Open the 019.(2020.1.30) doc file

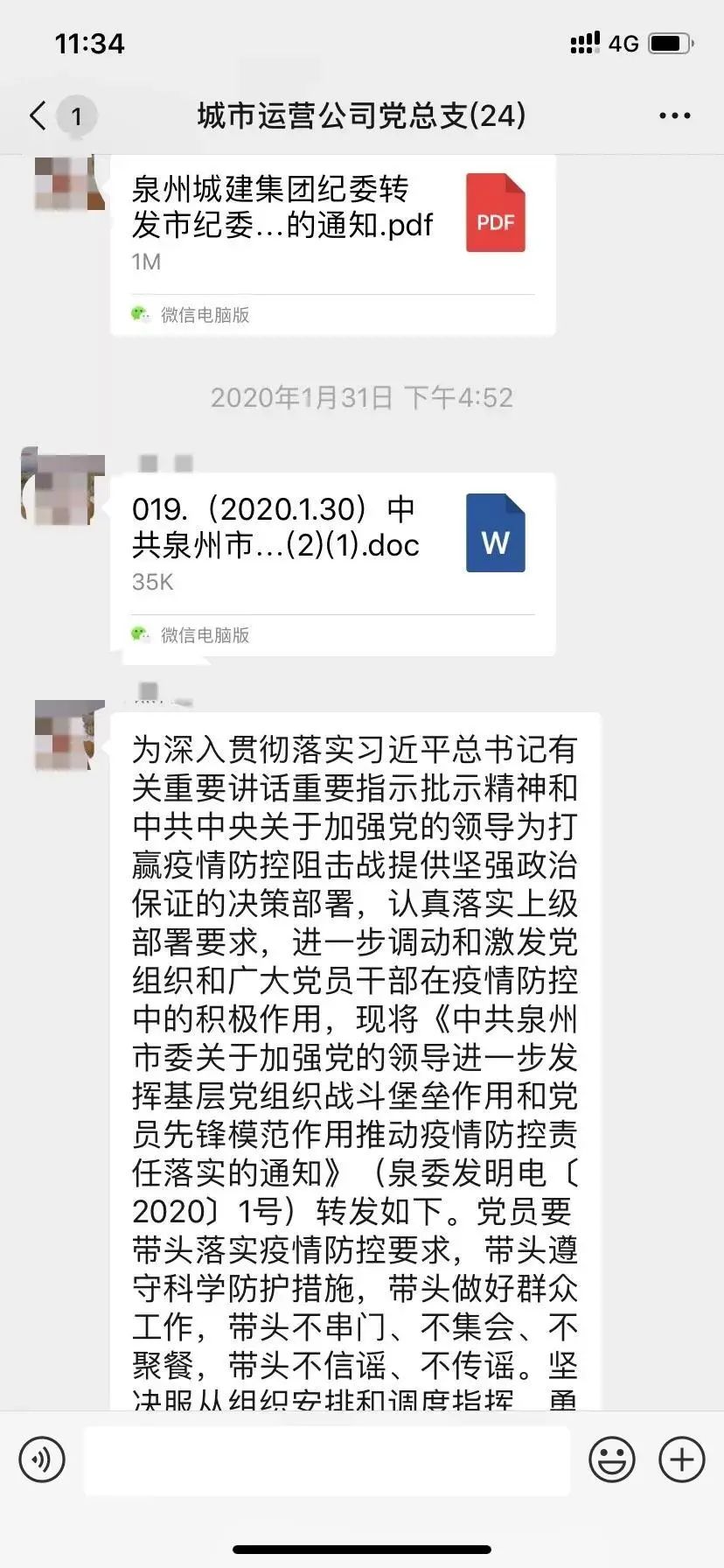[x=332, y=544]
